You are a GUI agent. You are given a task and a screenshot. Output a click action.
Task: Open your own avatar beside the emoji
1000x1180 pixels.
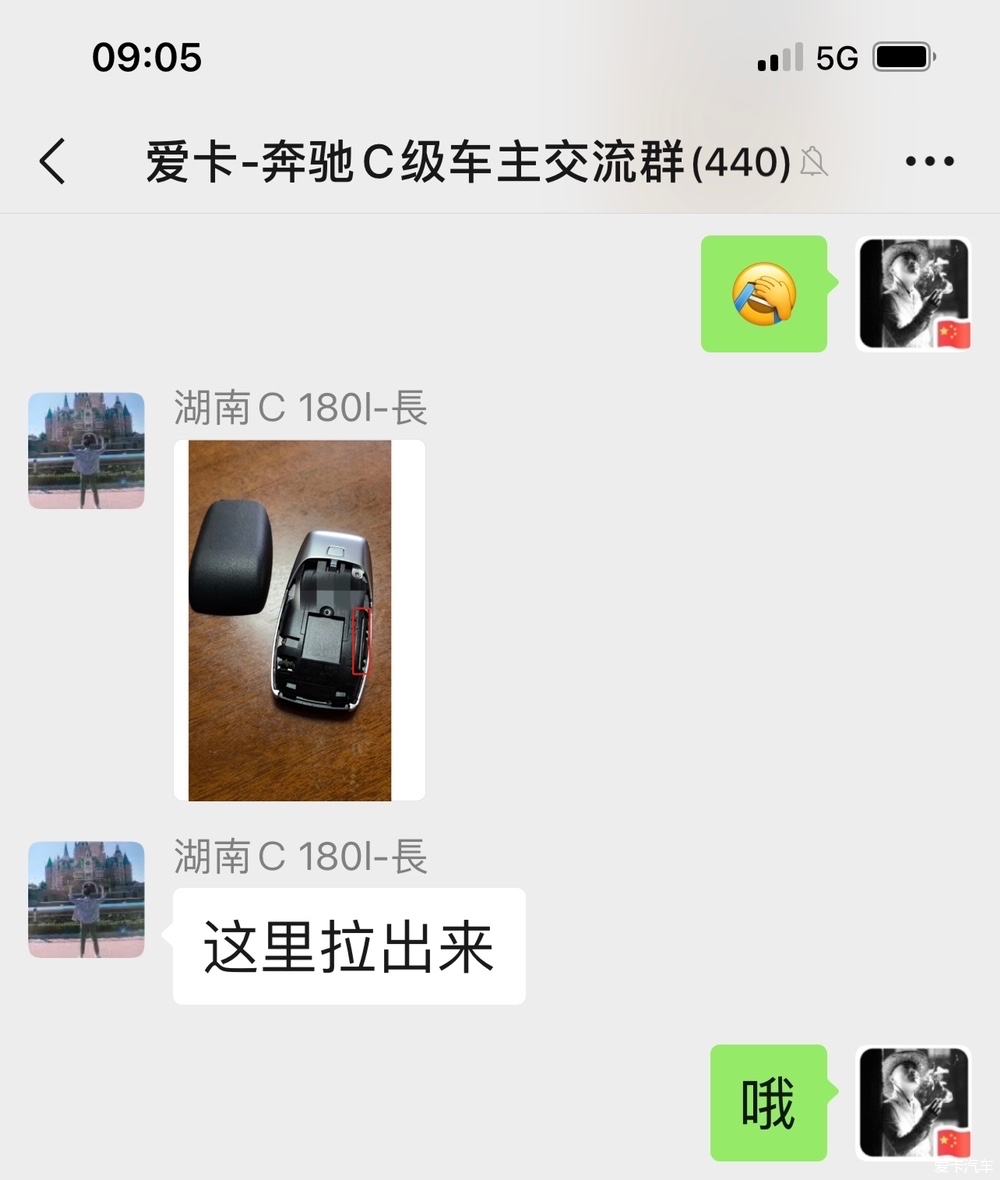point(914,294)
